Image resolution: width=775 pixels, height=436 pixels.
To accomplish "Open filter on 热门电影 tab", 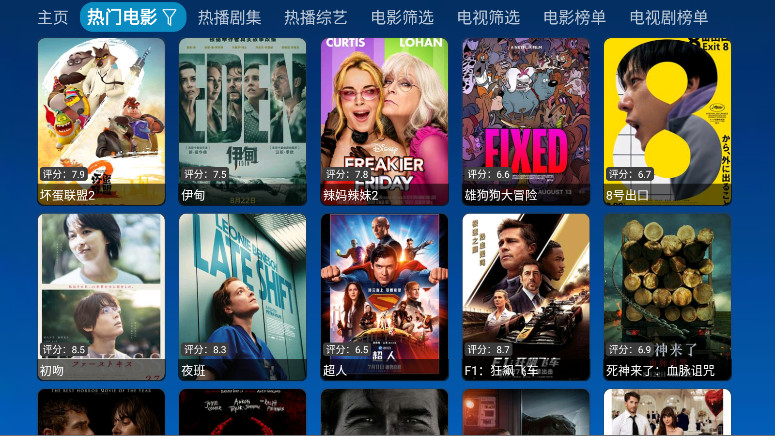I will [170, 17].
